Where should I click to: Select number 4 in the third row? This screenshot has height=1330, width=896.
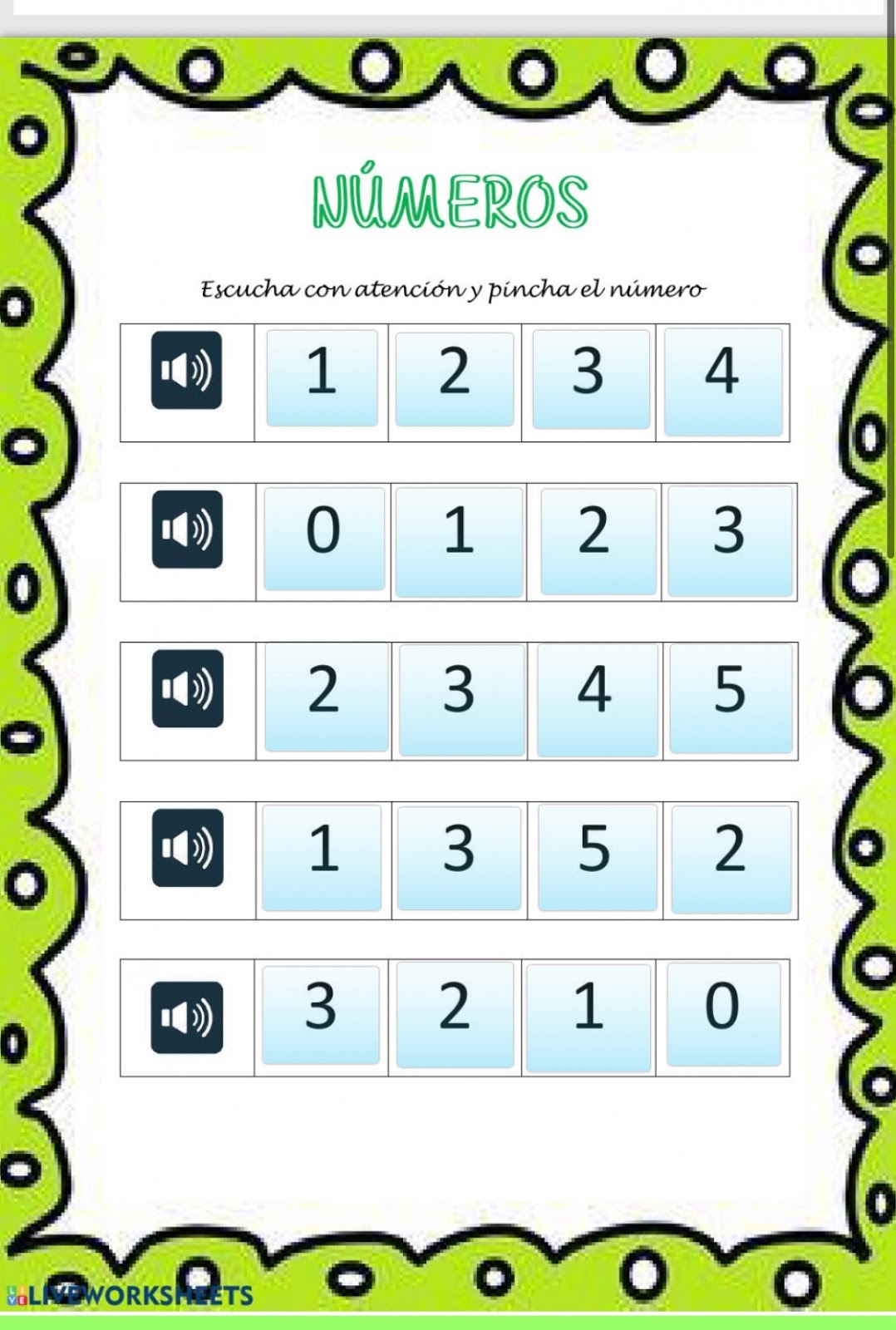point(596,697)
